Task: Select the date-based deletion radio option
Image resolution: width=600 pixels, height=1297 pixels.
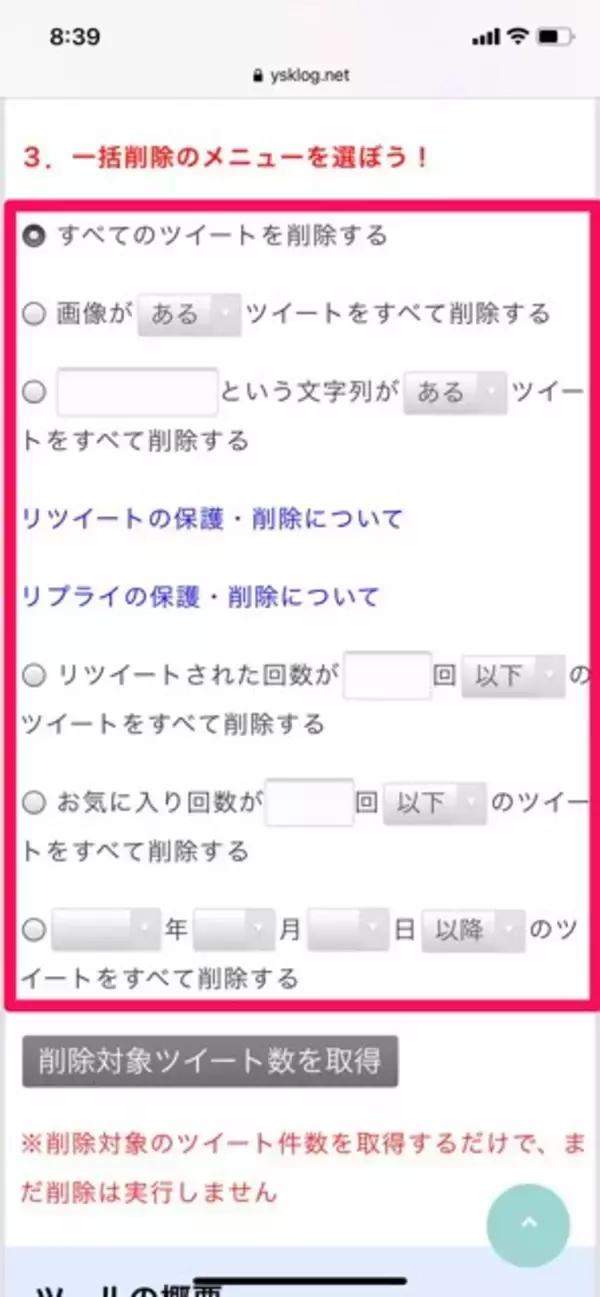Action: (34, 930)
